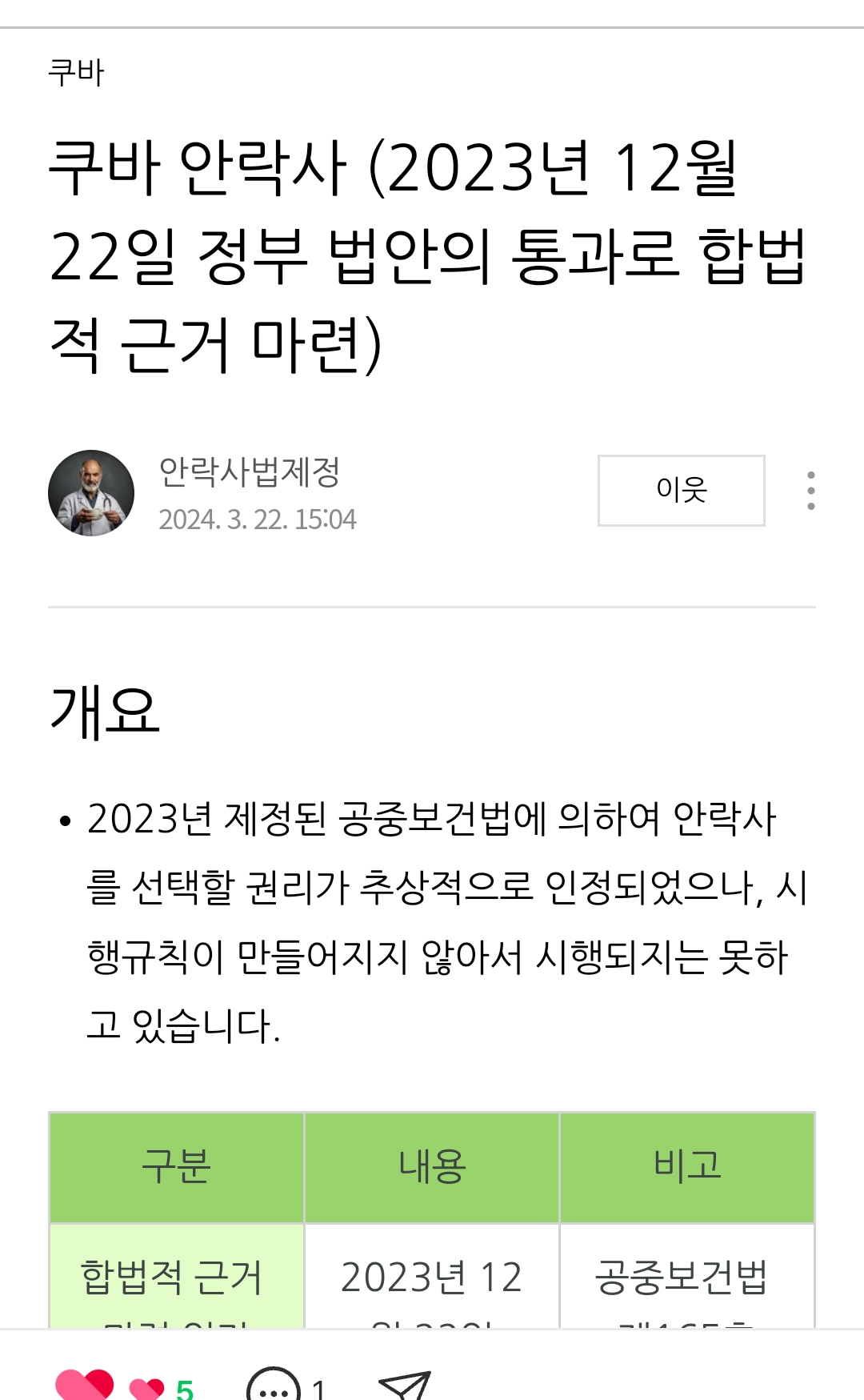The width and height of the screenshot is (864, 1400).
Task: Like this post with the heart icon
Action: (86, 1385)
